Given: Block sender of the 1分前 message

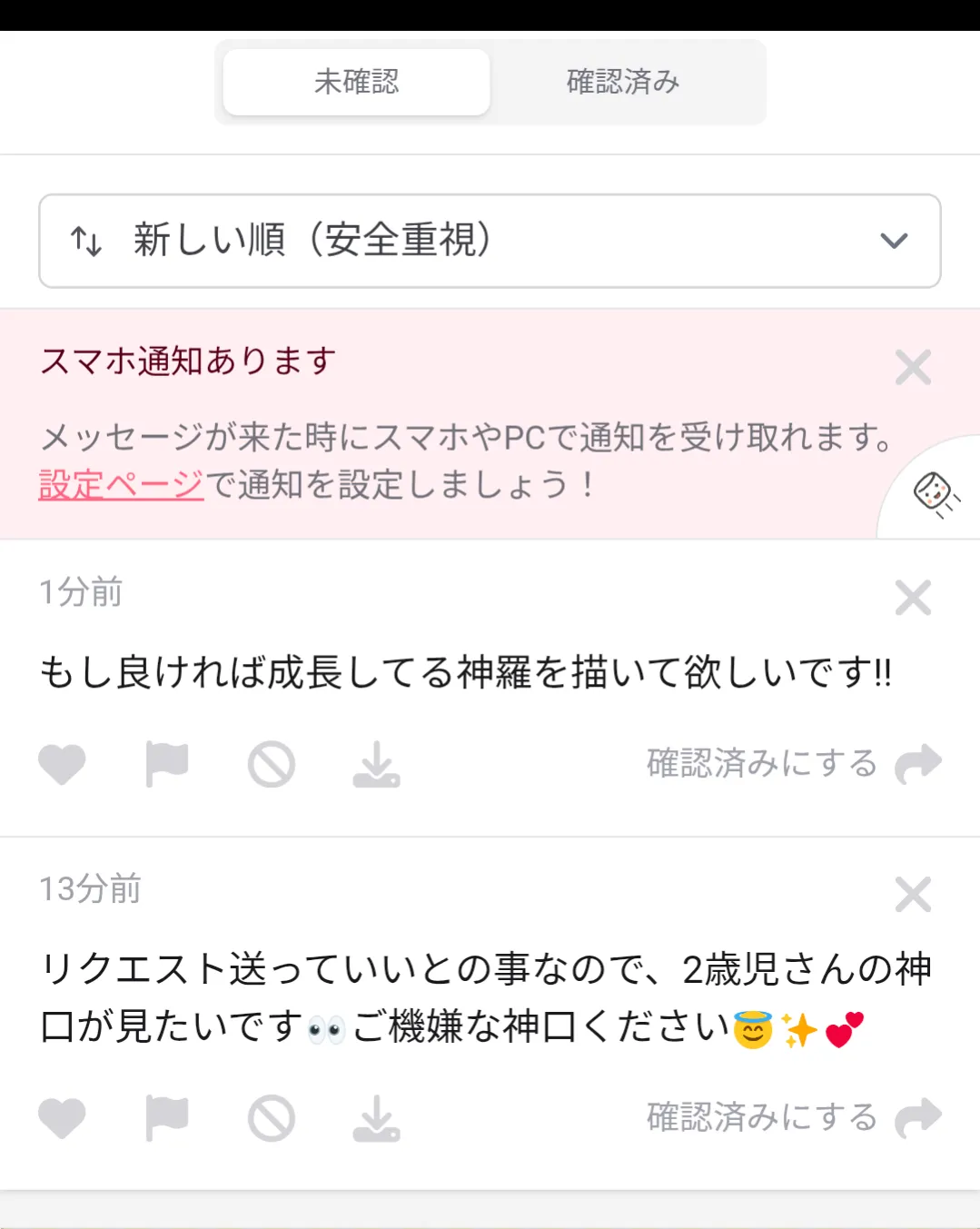Looking at the screenshot, I should 272,764.
